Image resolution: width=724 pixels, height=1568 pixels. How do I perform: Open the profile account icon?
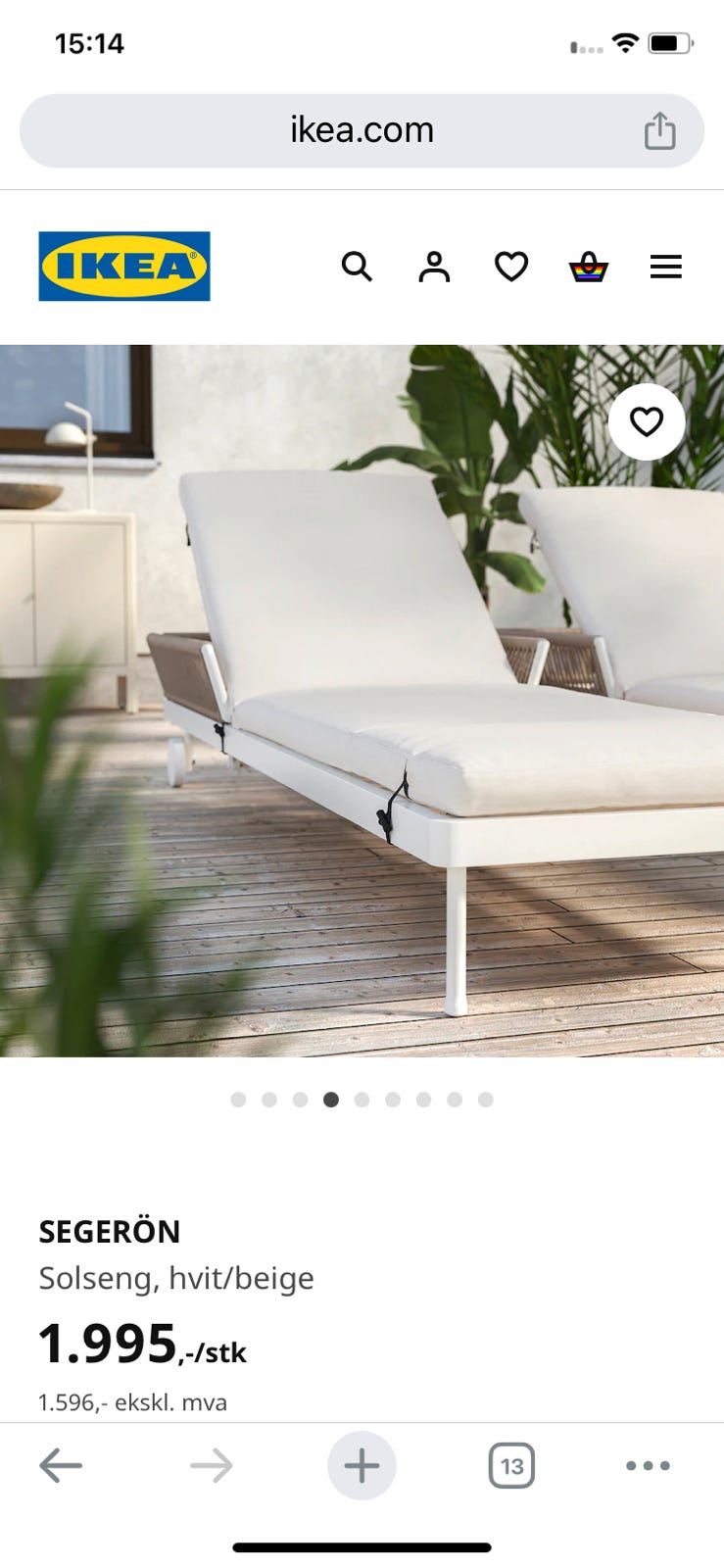click(x=434, y=266)
